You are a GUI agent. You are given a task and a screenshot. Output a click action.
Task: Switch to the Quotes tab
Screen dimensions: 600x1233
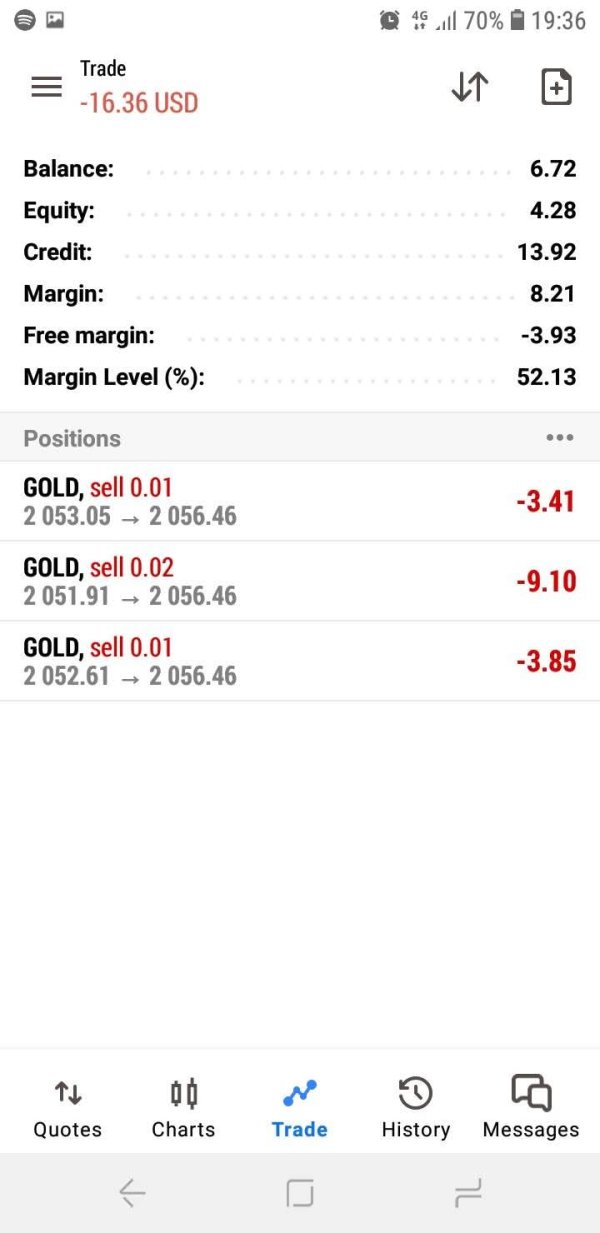click(67, 1107)
